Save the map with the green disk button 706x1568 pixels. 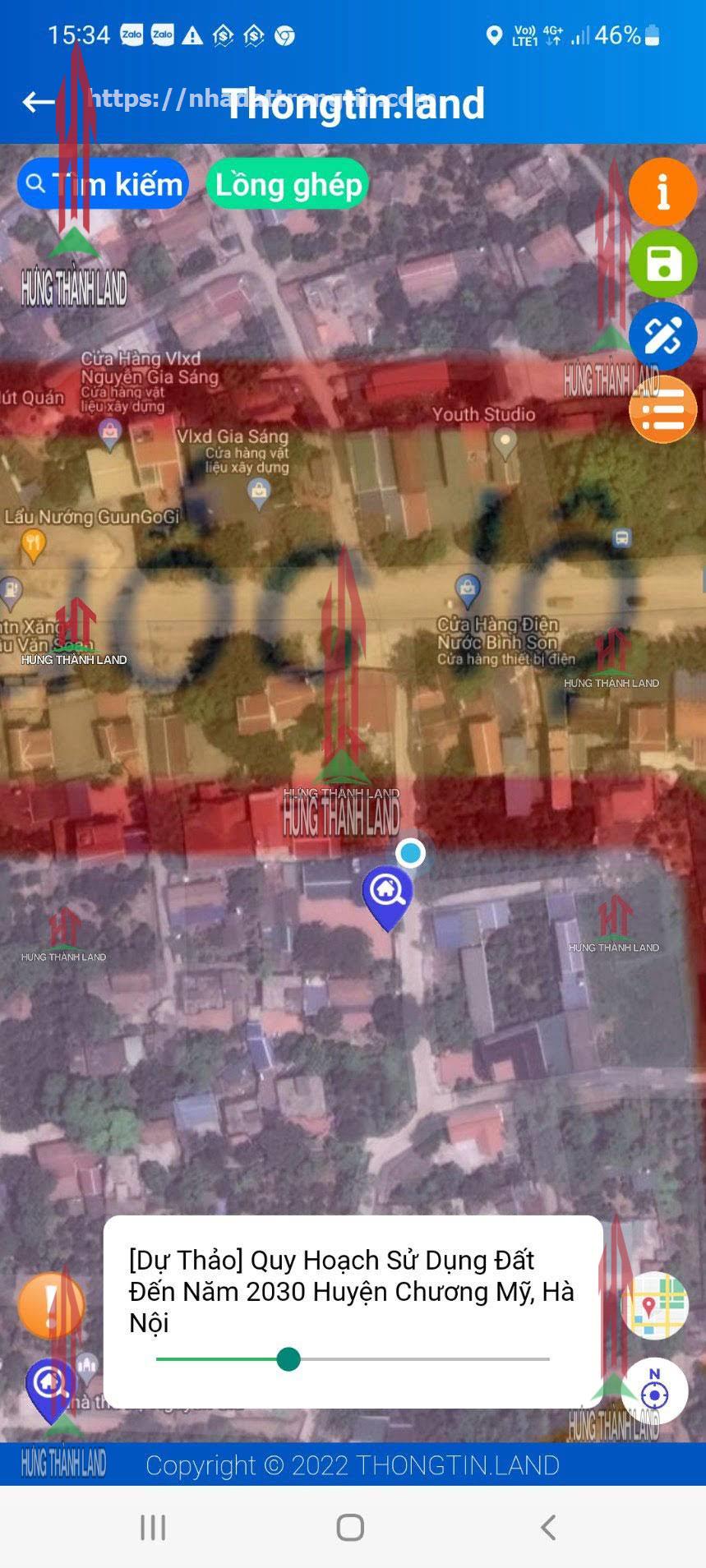point(662,264)
